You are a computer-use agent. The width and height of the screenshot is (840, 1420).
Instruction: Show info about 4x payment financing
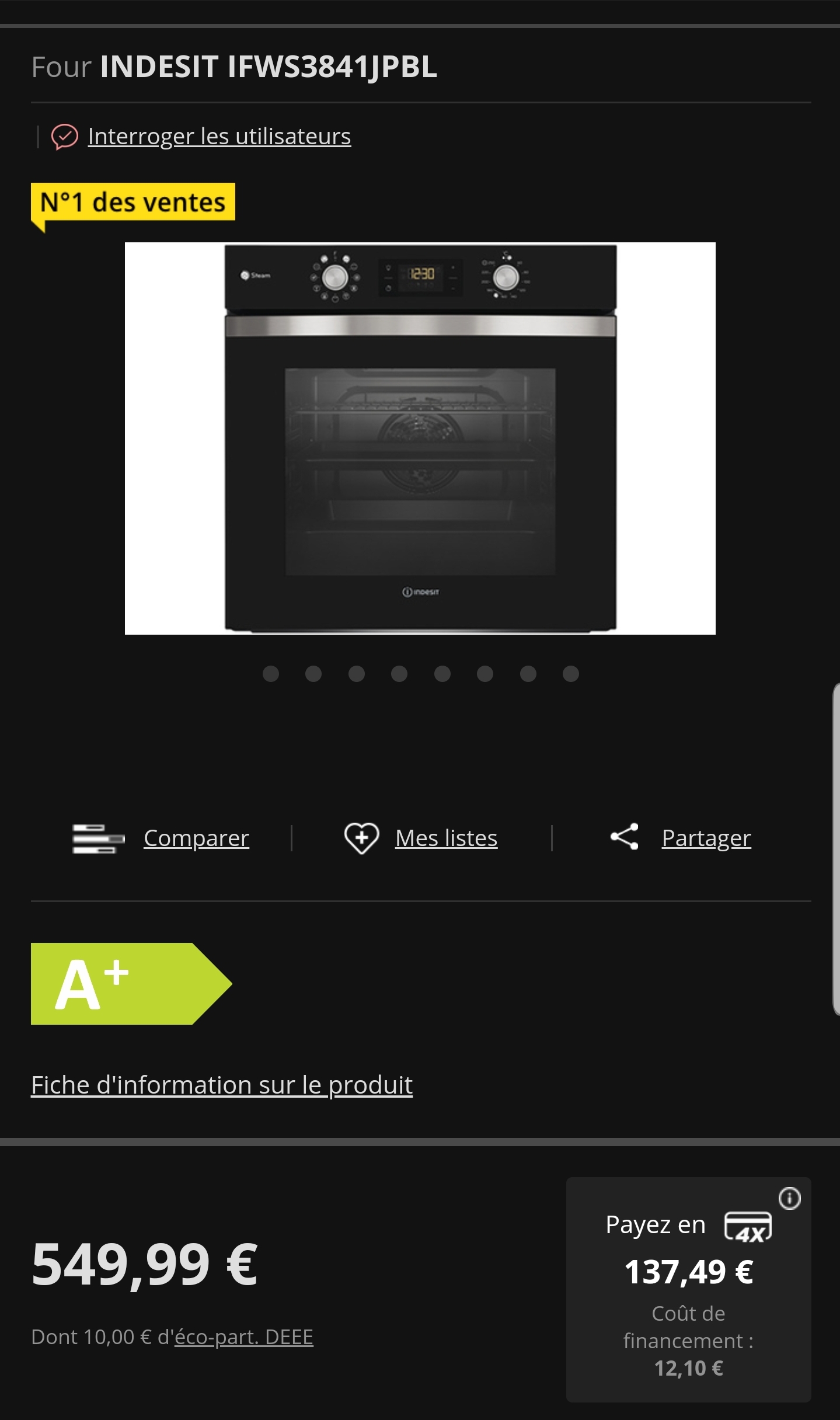coord(789,1199)
